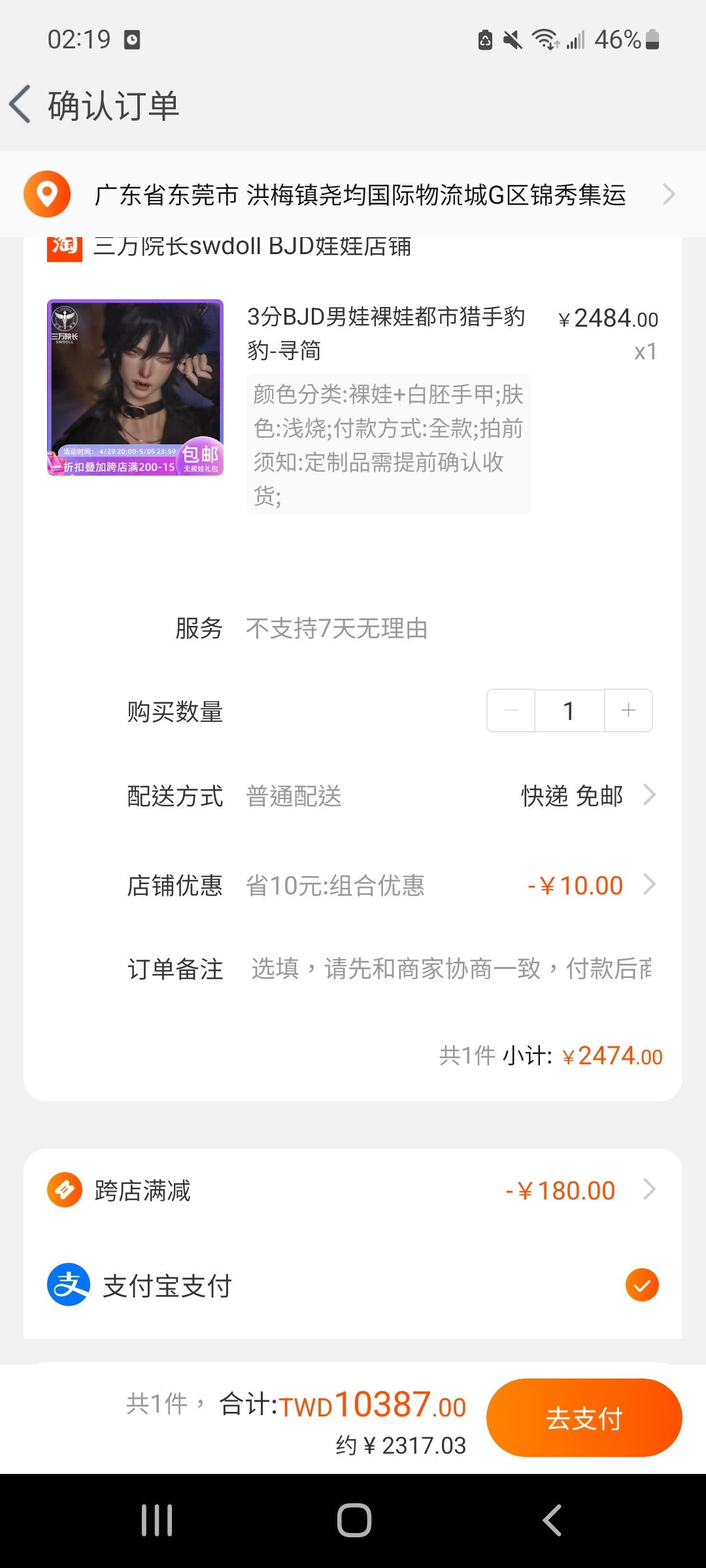Open the delivery address row for 广东省东莞市
706x1568 pixels.
pos(353,195)
